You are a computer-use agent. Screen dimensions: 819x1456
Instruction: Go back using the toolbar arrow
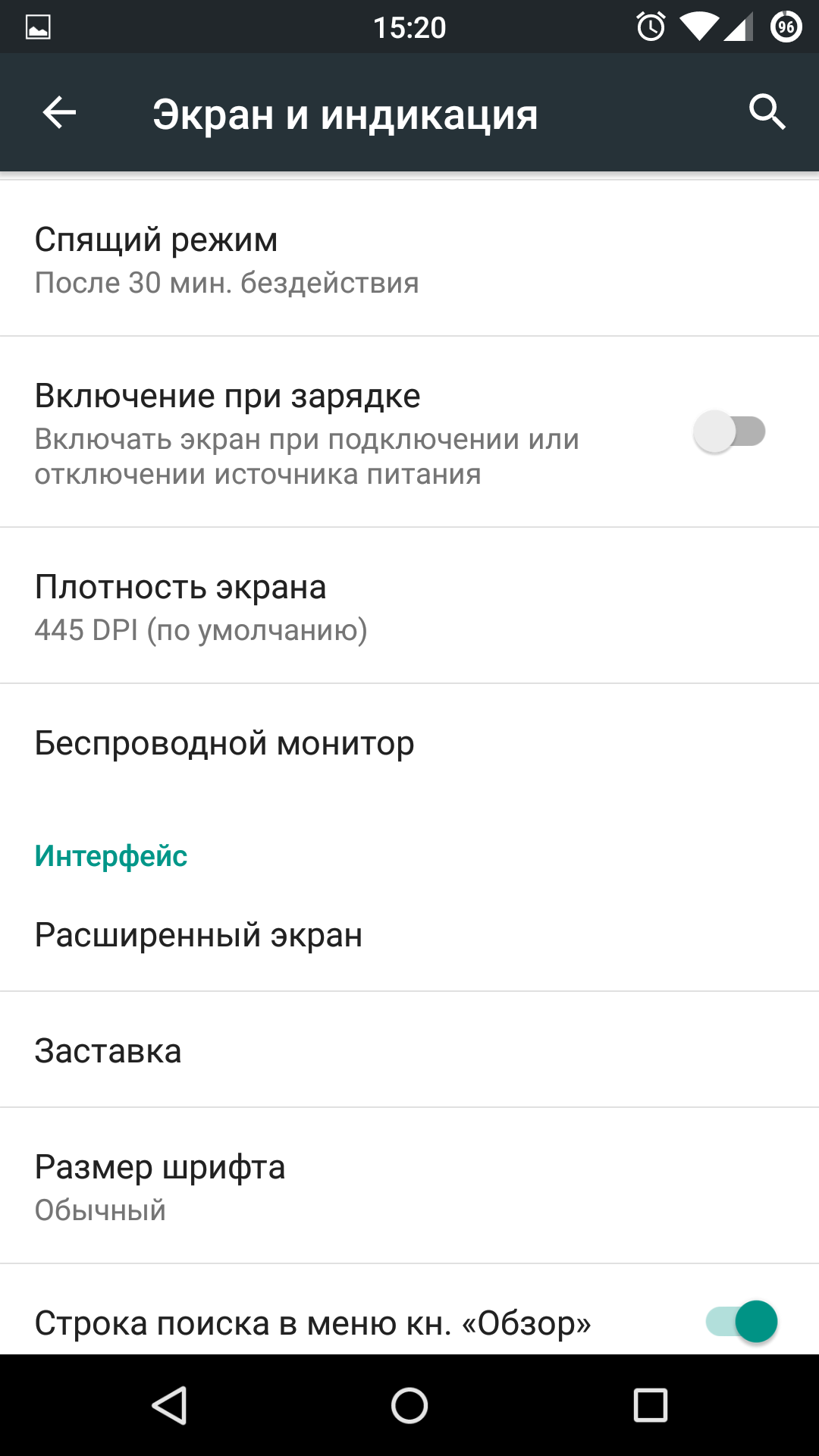(x=59, y=113)
